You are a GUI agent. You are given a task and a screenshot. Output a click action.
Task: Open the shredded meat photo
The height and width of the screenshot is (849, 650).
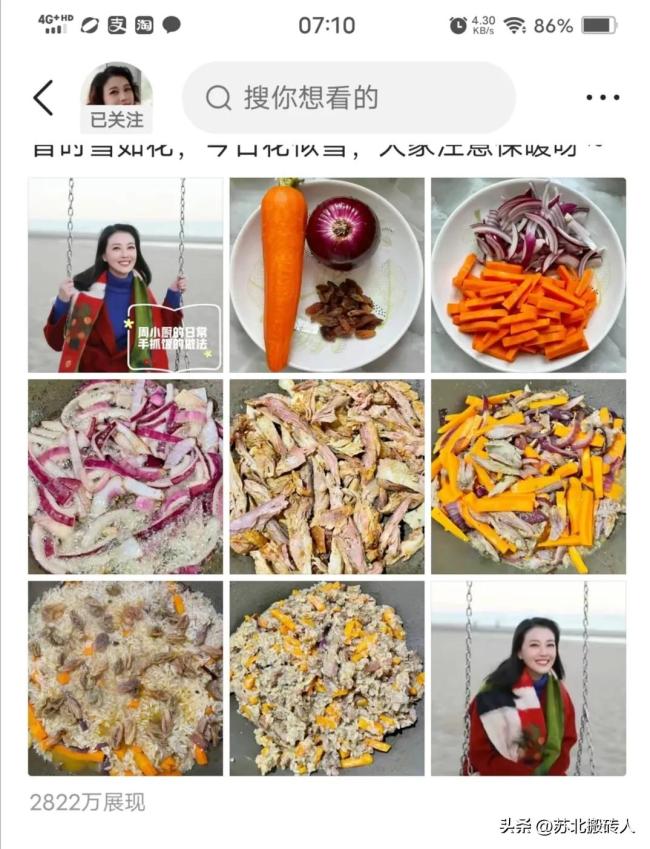tap(327, 476)
